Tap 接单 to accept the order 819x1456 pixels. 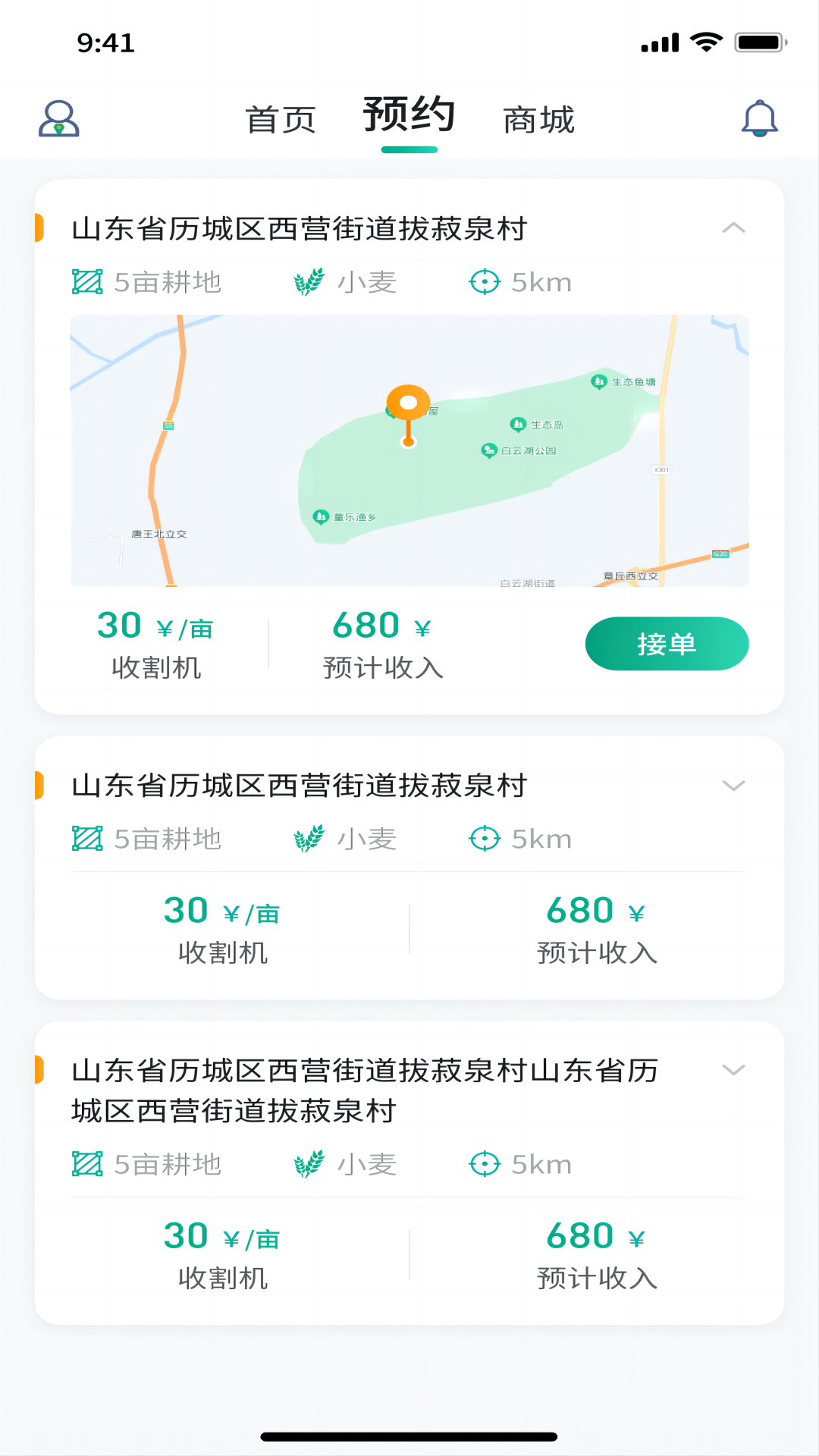pos(667,644)
